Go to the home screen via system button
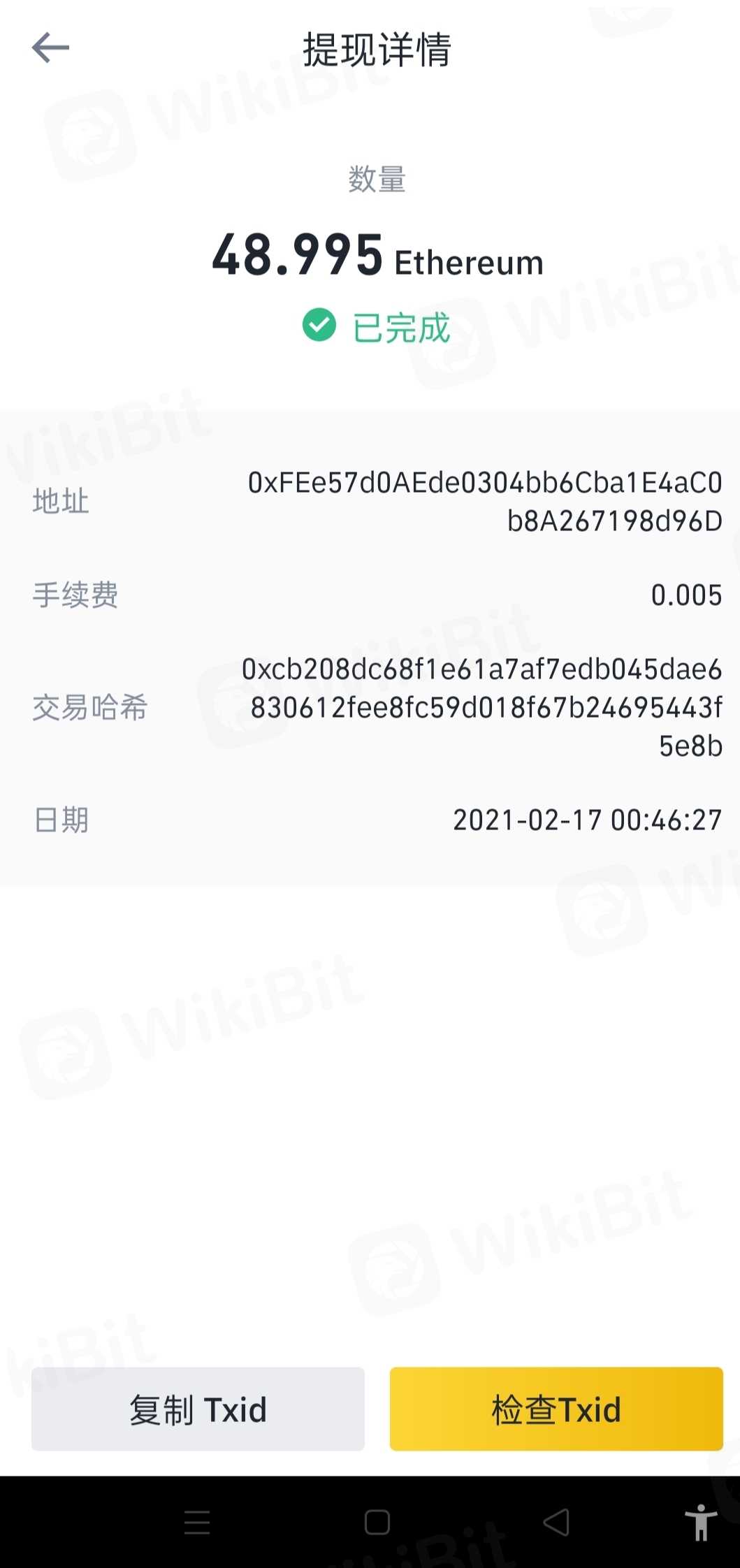This screenshot has height=1568, width=740. pyautogui.click(x=377, y=1522)
